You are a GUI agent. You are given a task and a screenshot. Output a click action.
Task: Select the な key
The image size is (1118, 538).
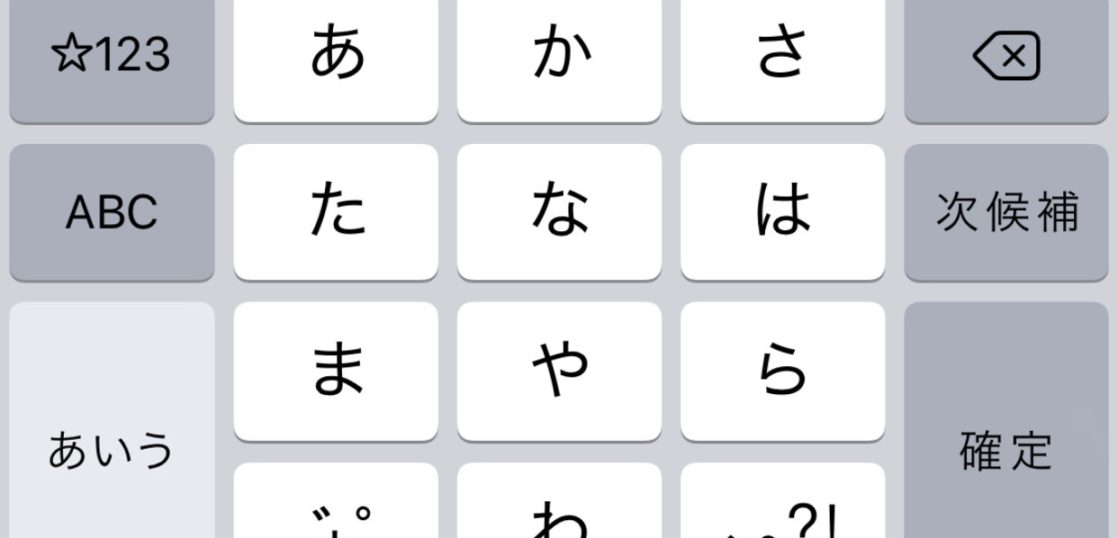point(559,212)
